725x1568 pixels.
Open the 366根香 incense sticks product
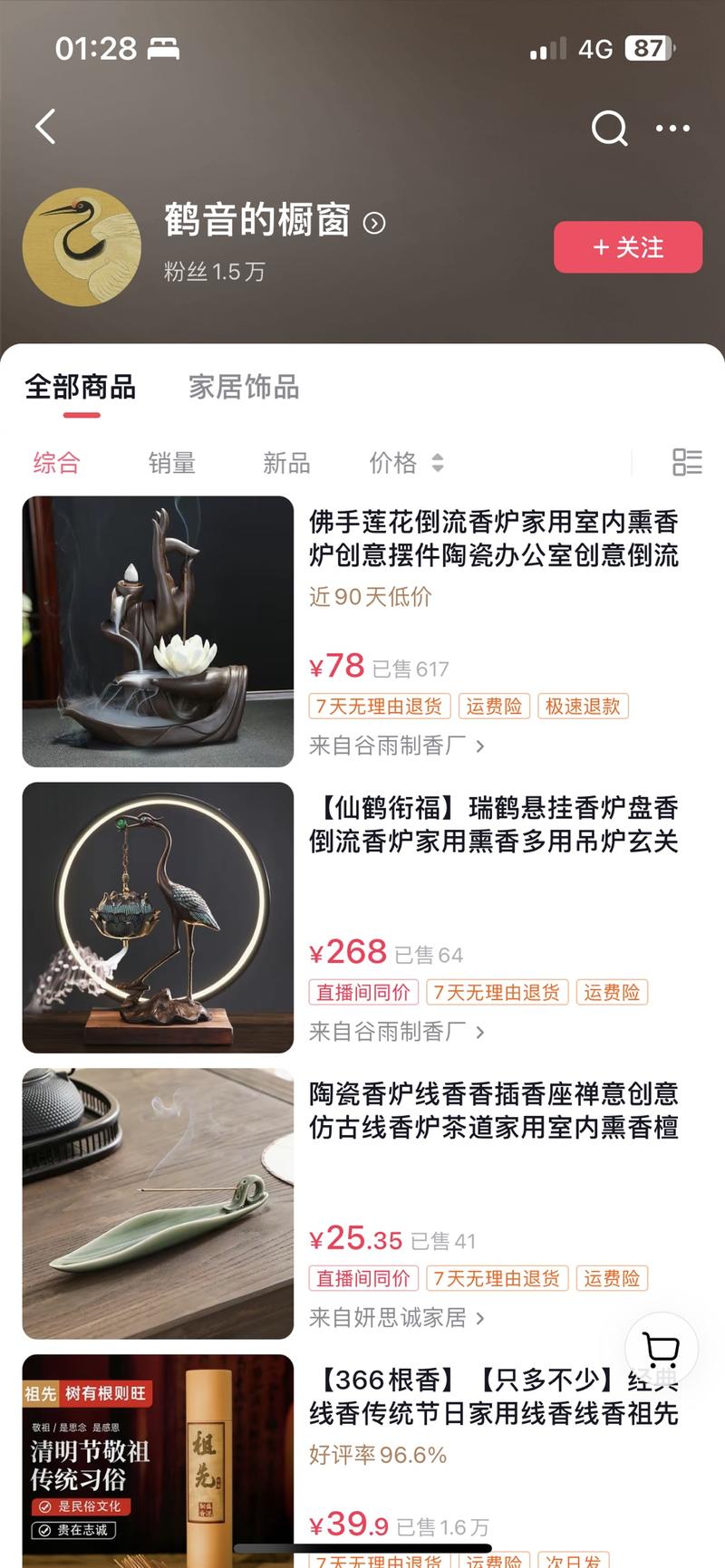493,1397
